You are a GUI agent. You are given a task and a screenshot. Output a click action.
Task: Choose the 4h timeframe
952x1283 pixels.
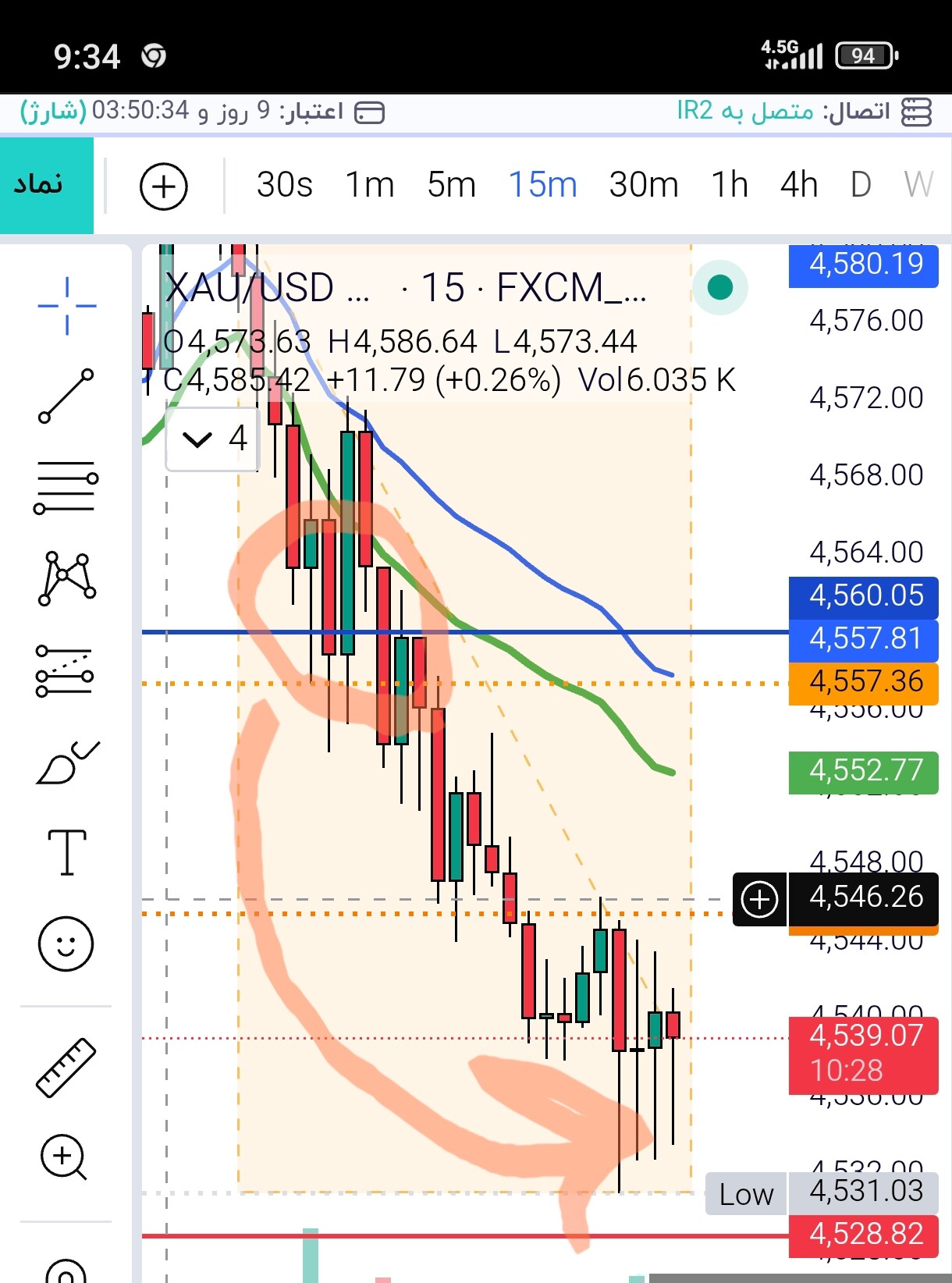pyautogui.click(x=799, y=186)
